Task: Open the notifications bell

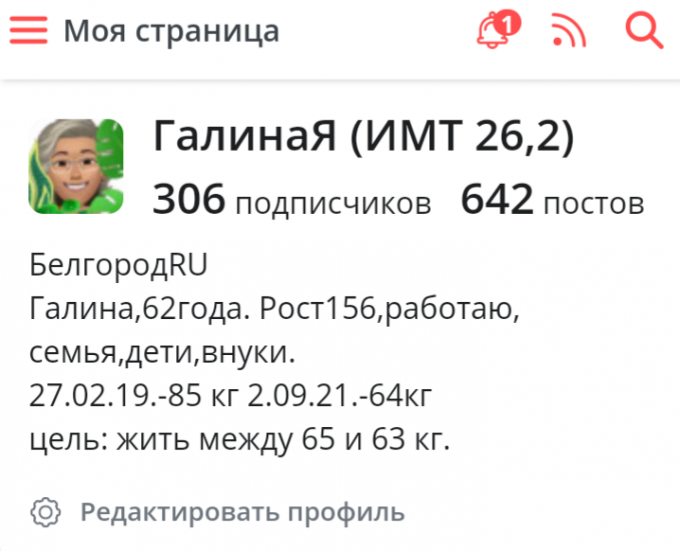Action: [494, 32]
